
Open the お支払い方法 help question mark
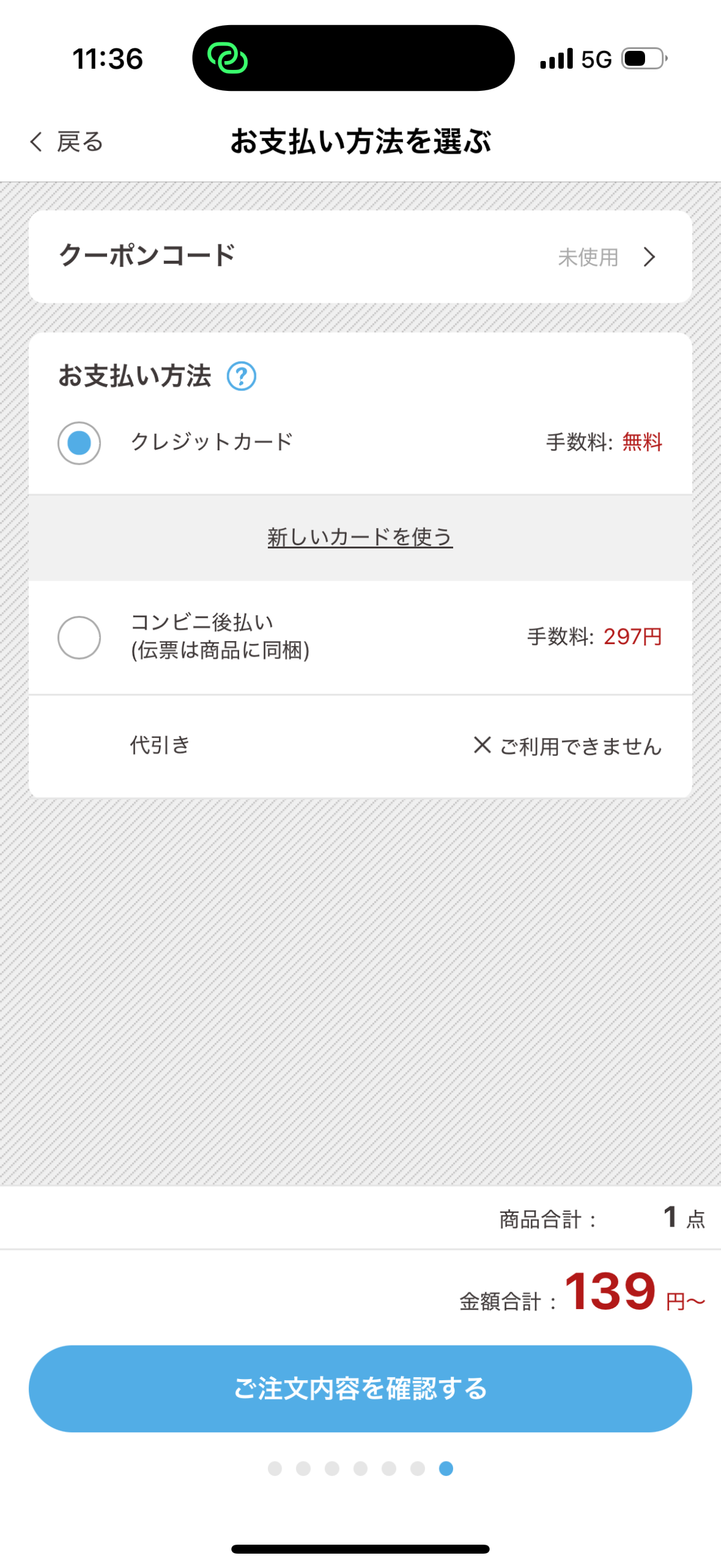pyautogui.click(x=242, y=376)
